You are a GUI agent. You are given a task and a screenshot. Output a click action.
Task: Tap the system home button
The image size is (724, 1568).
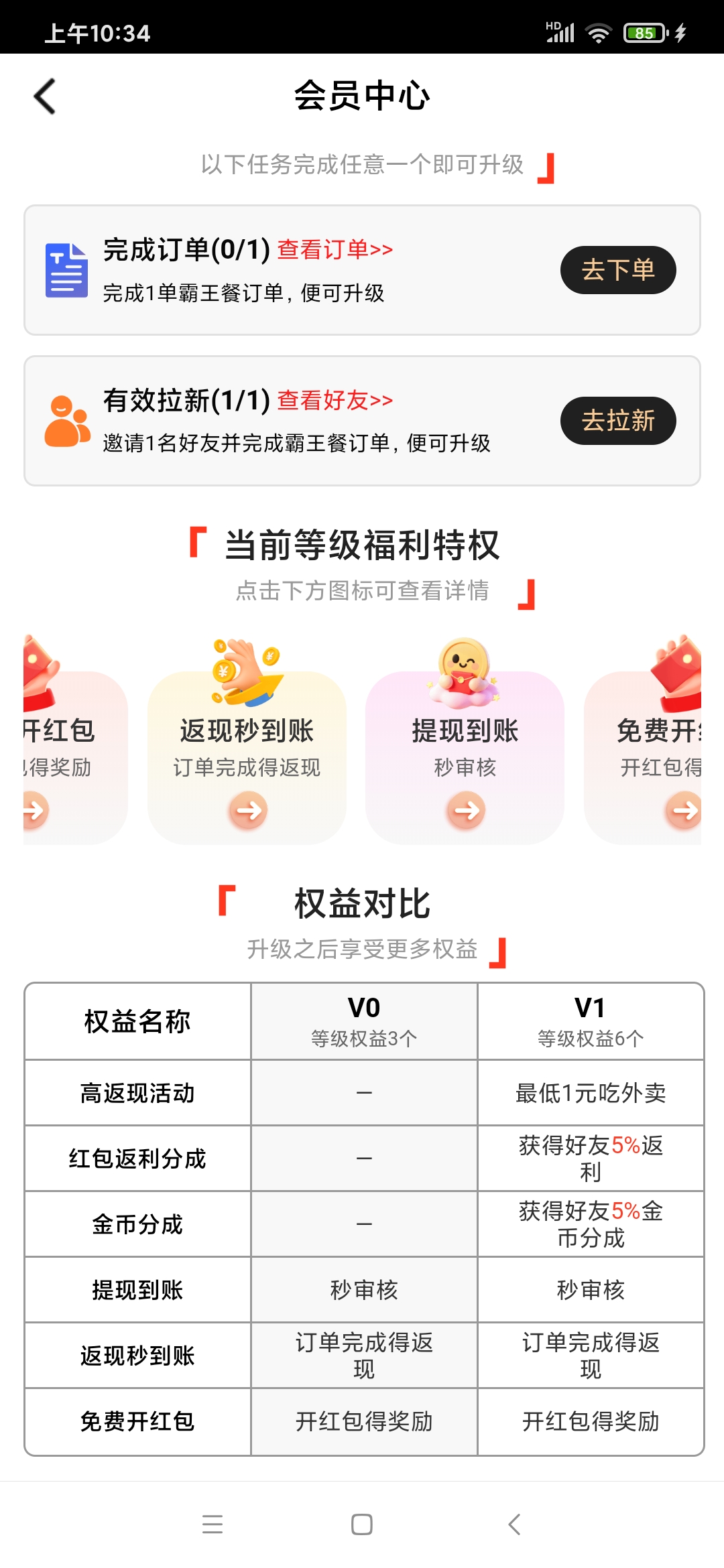click(362, 1524)
